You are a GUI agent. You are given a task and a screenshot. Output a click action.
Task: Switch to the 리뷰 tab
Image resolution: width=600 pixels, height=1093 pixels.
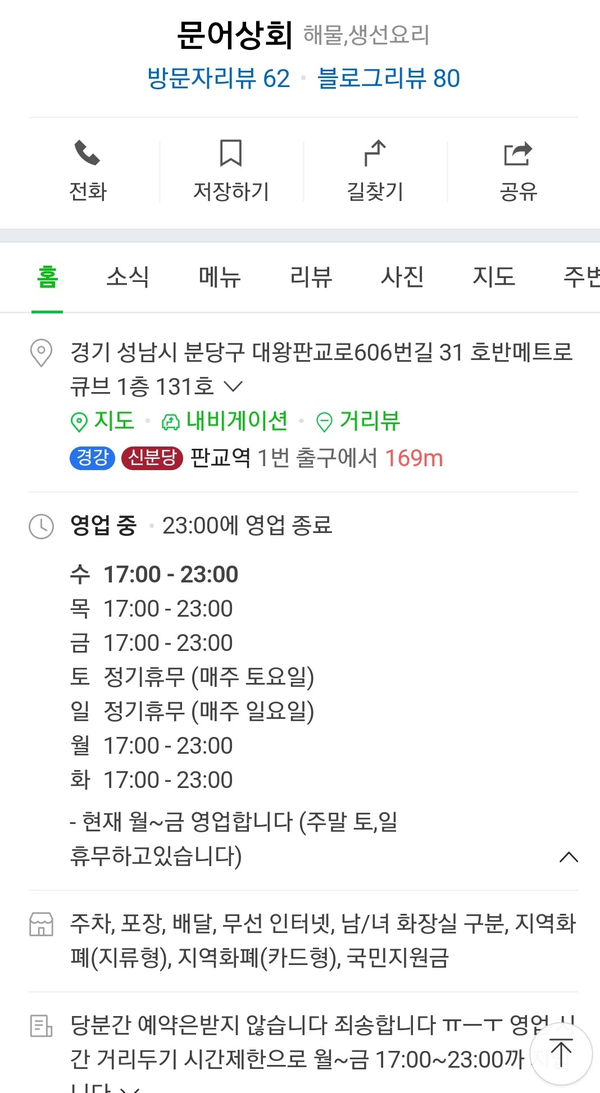coord(311,277)
